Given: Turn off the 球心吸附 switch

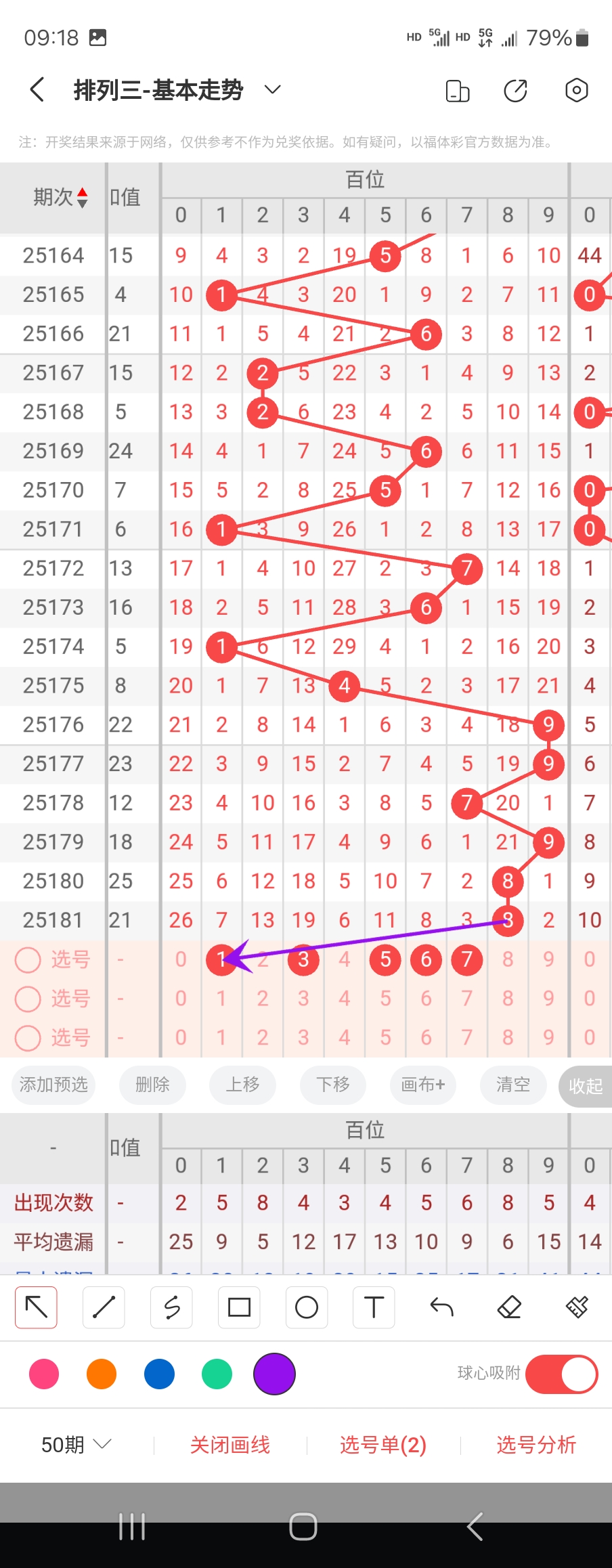Looking at the screenshot, I should point(561,1374).
